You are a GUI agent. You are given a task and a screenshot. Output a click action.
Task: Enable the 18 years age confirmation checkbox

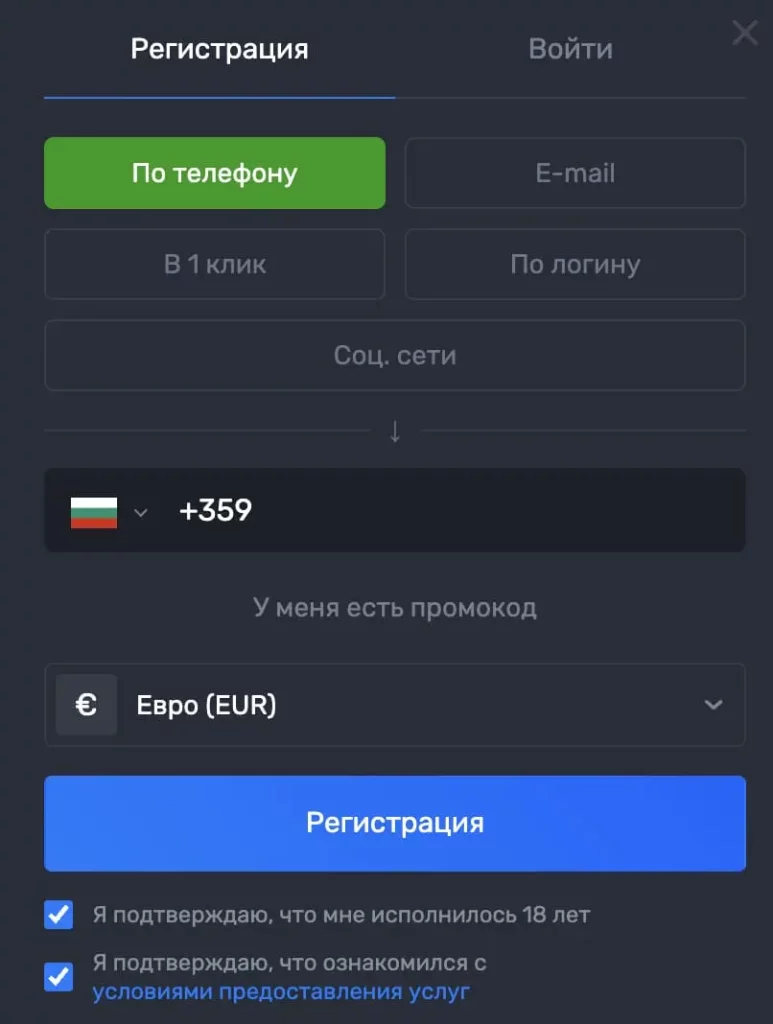(59, 913)
